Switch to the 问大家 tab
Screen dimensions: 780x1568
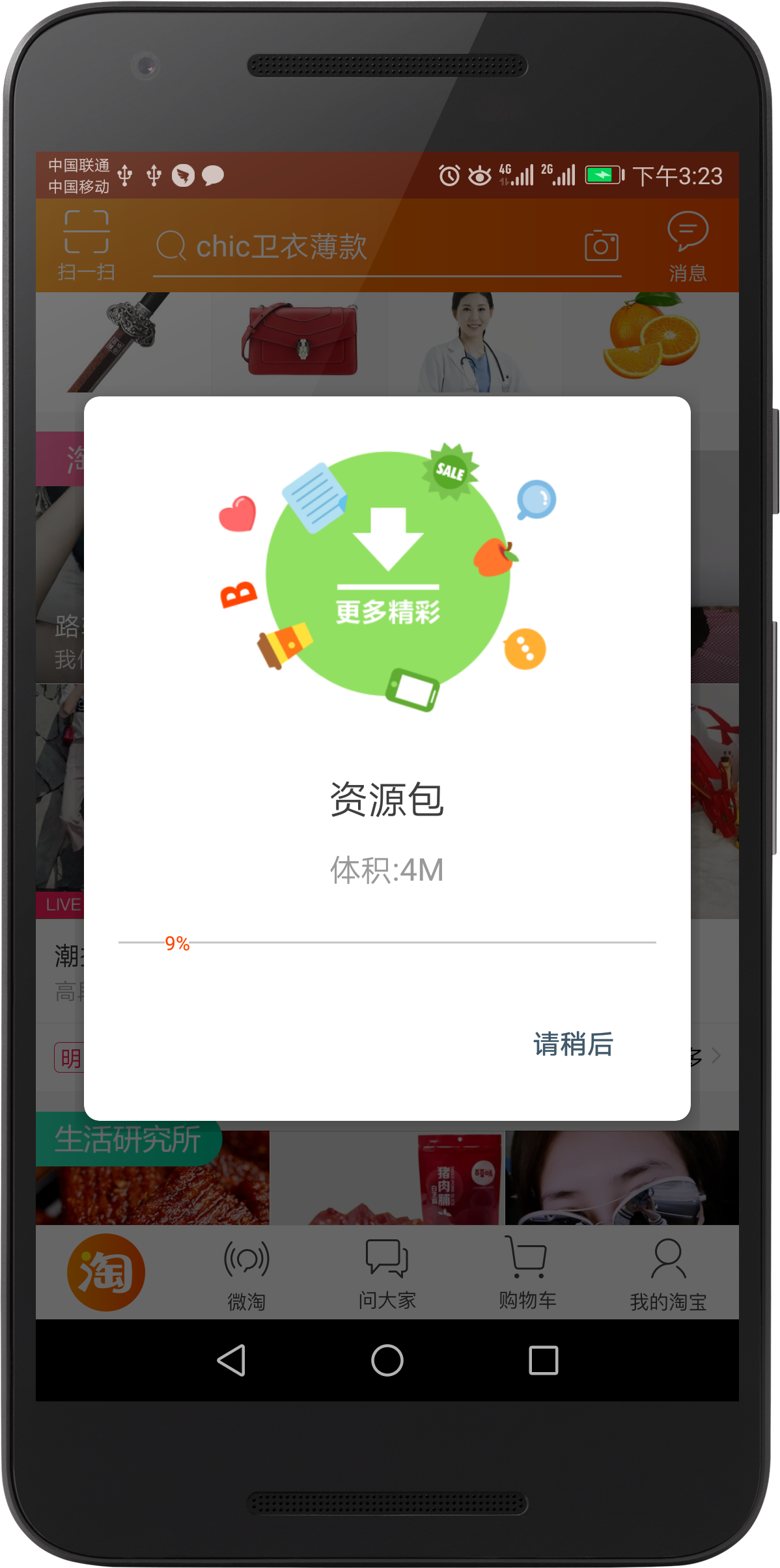387,1274
